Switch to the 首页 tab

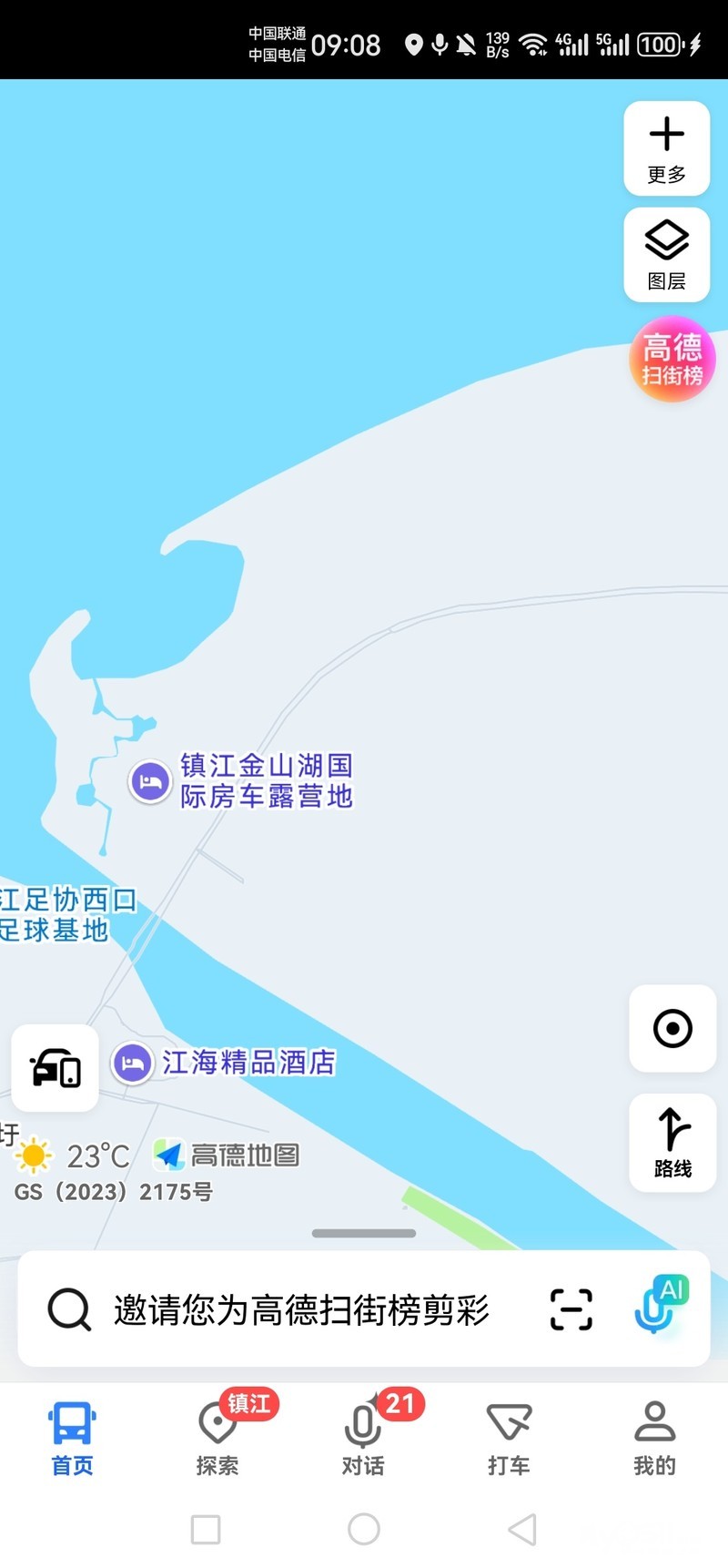coord(72,1438)
